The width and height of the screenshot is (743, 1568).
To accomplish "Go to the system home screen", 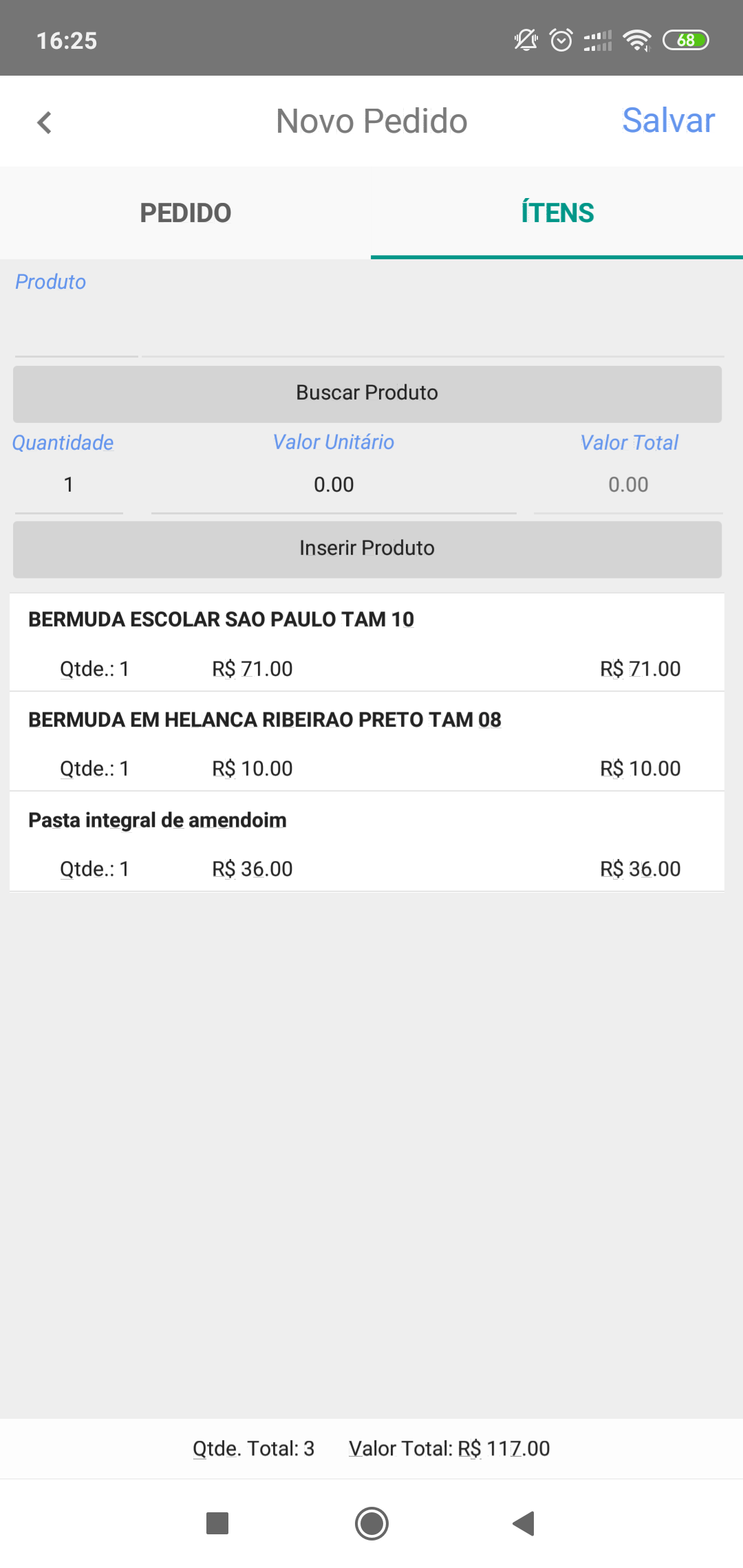I will 371,1523.
